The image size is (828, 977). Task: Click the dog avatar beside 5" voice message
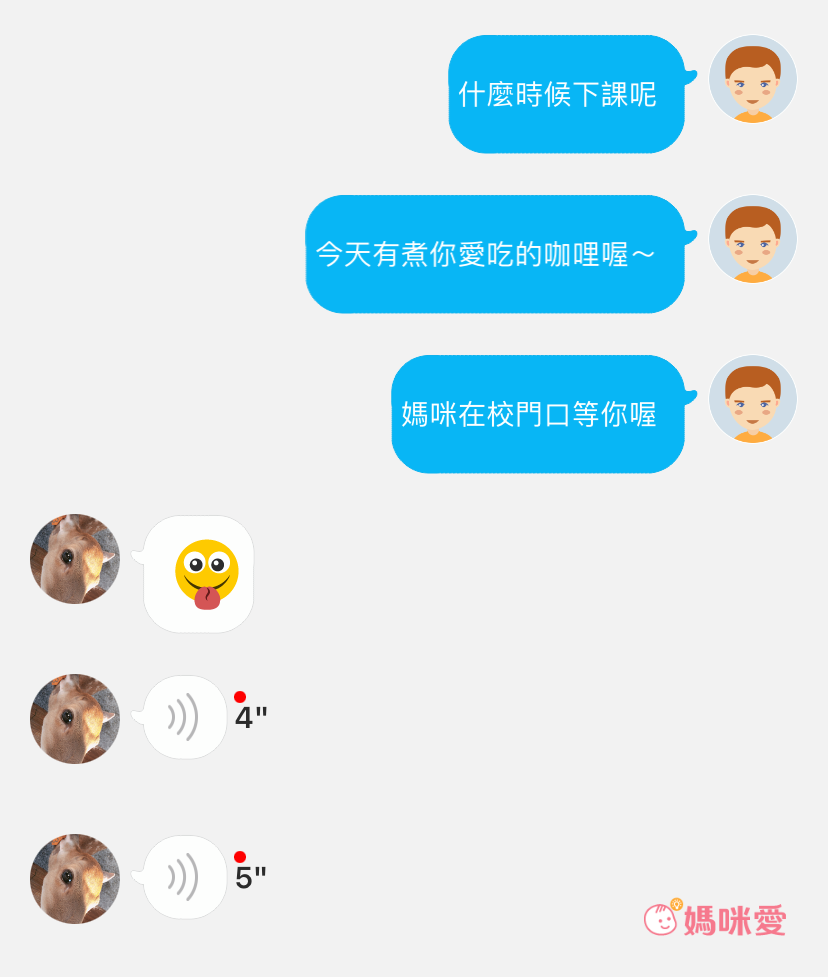tap(74, 878)
